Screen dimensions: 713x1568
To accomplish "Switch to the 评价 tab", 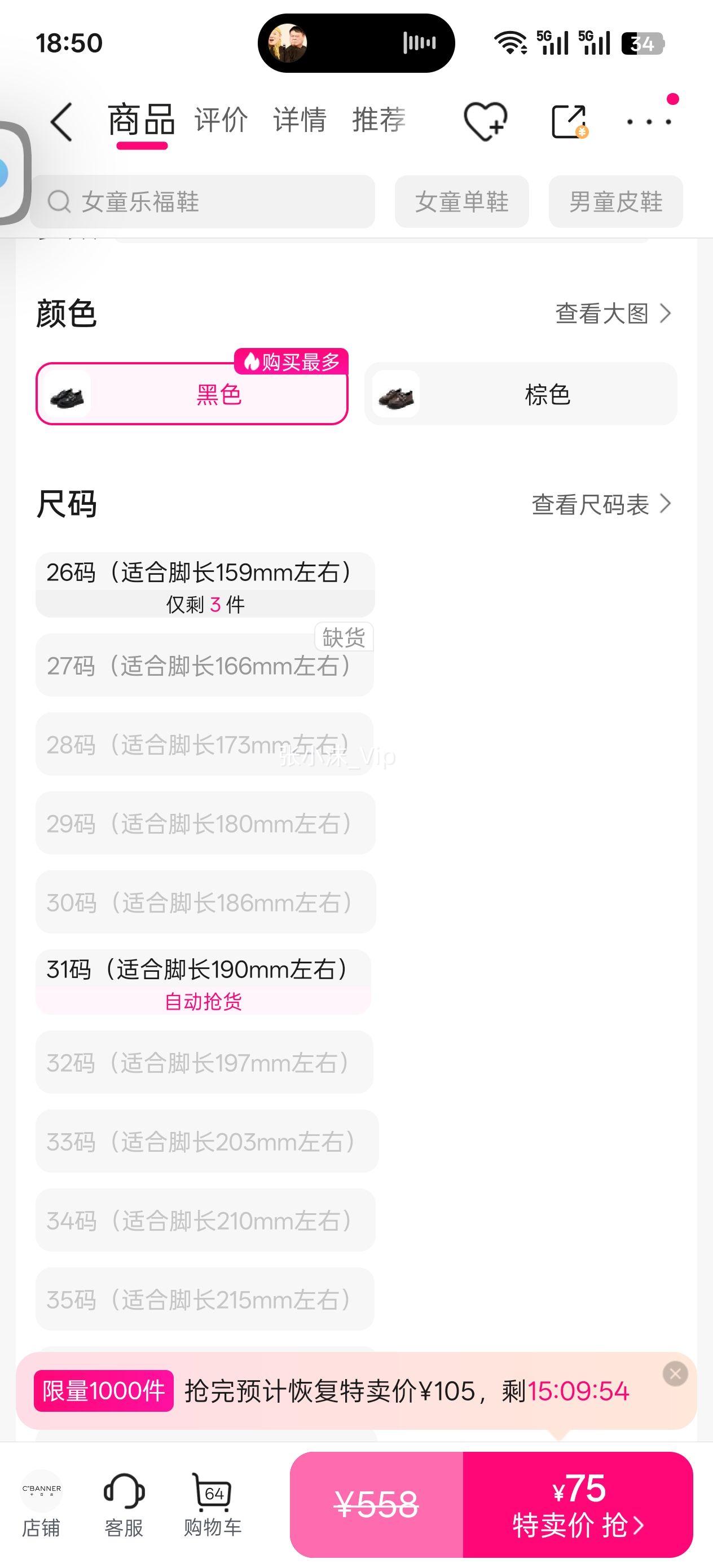I will [221, 120].
